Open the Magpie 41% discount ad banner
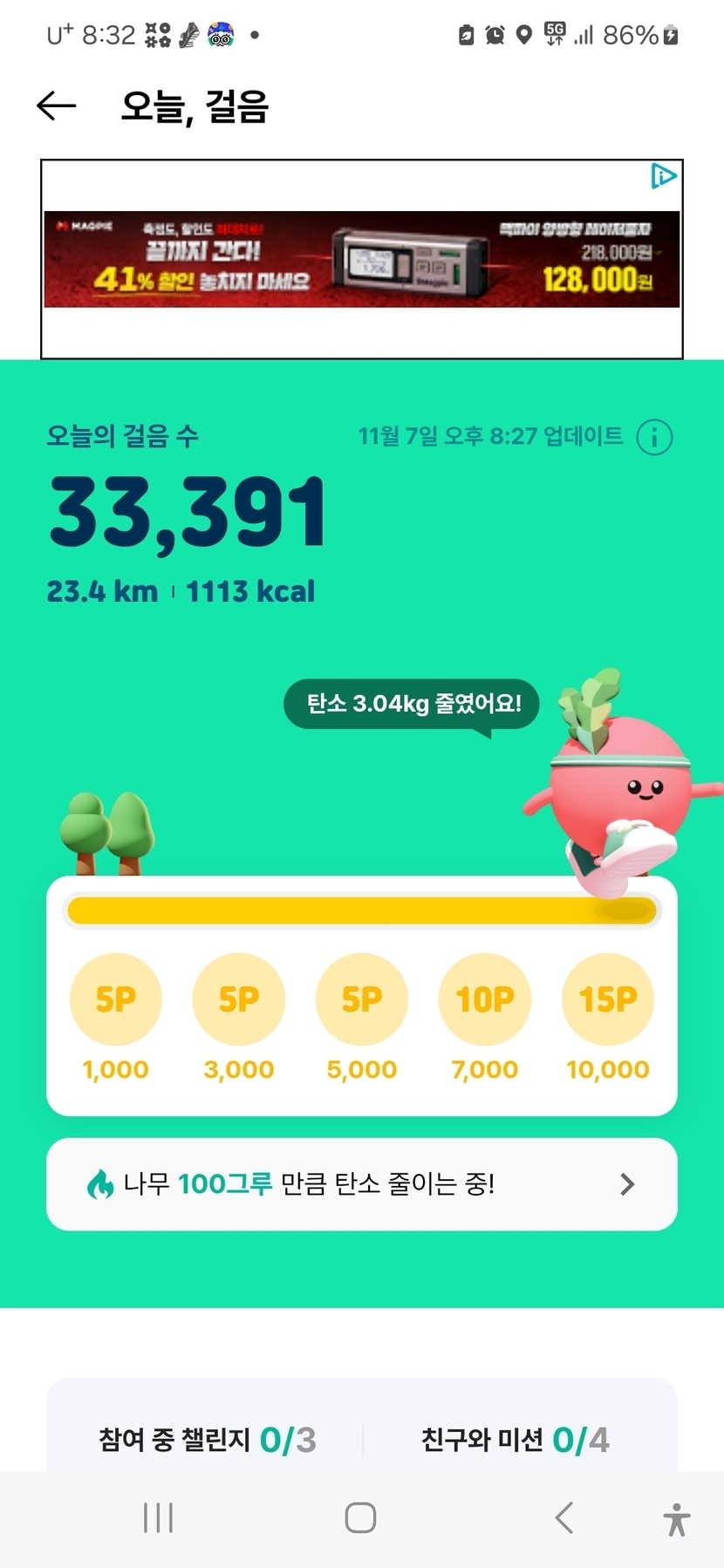The image size is (724, 1568). pos(361,259)
